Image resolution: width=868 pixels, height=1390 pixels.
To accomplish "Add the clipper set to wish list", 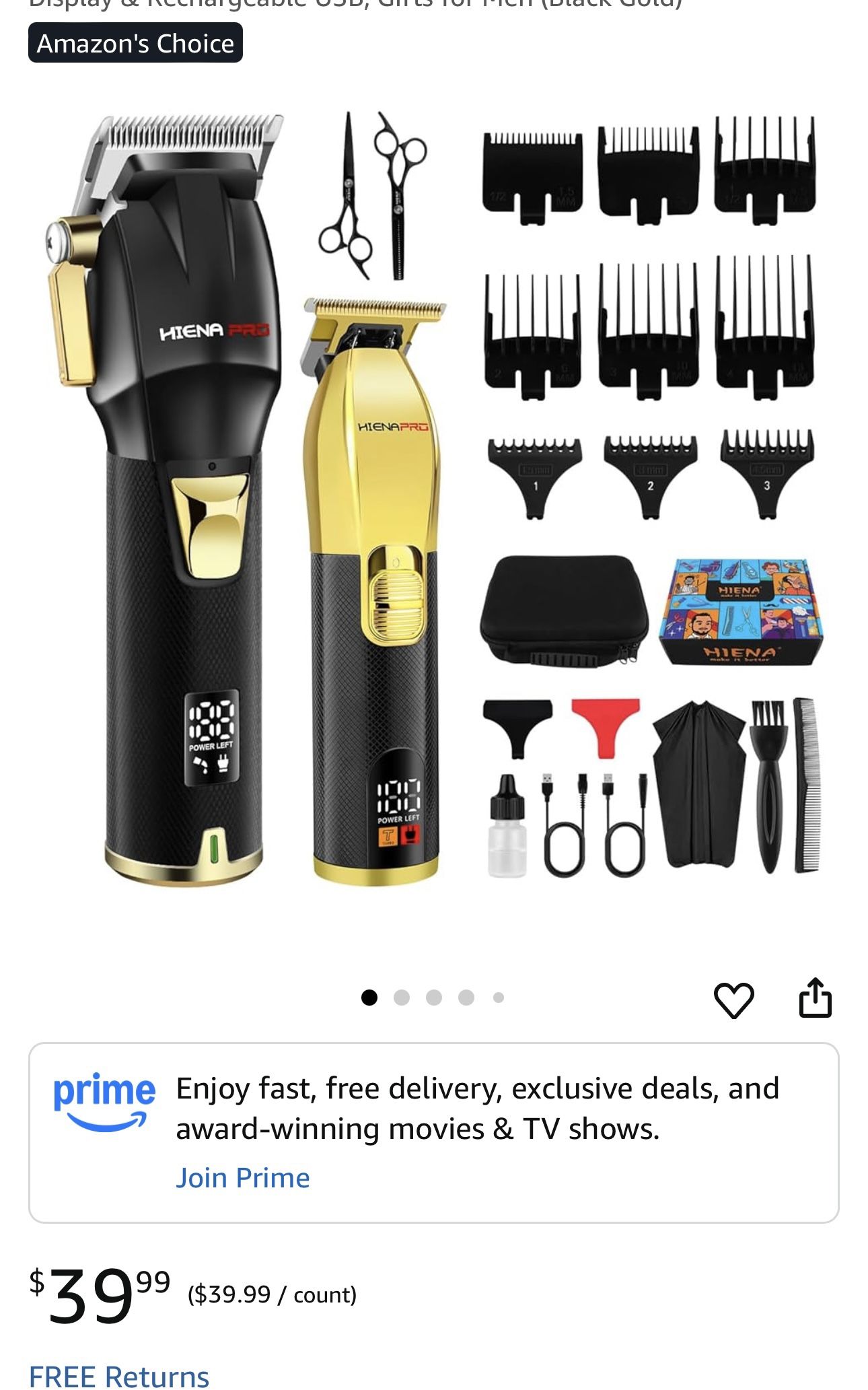I will point(733,999).
